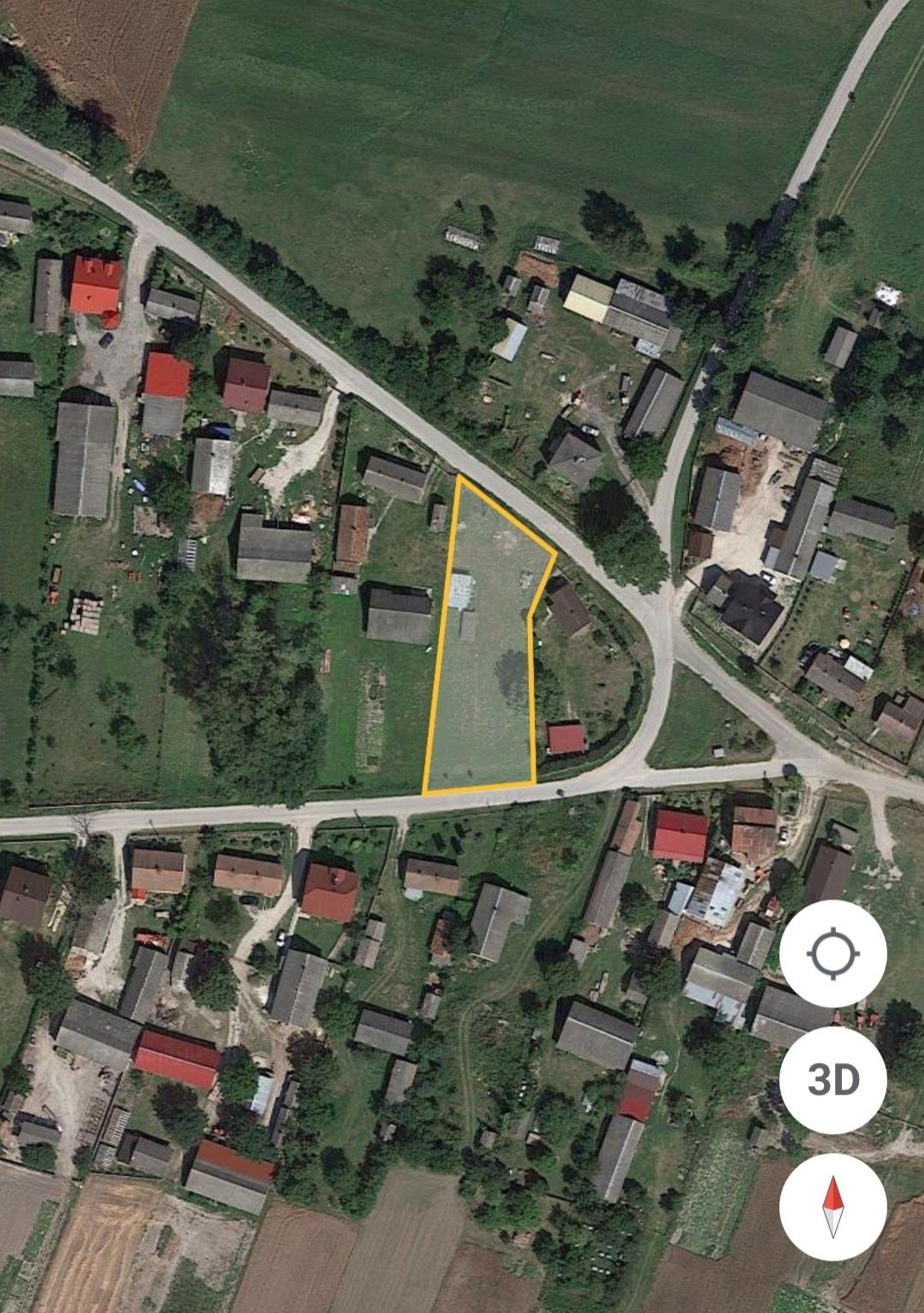Tap the compass to reset north
Screen dimensions: 924x1313
pos(832,1206)
